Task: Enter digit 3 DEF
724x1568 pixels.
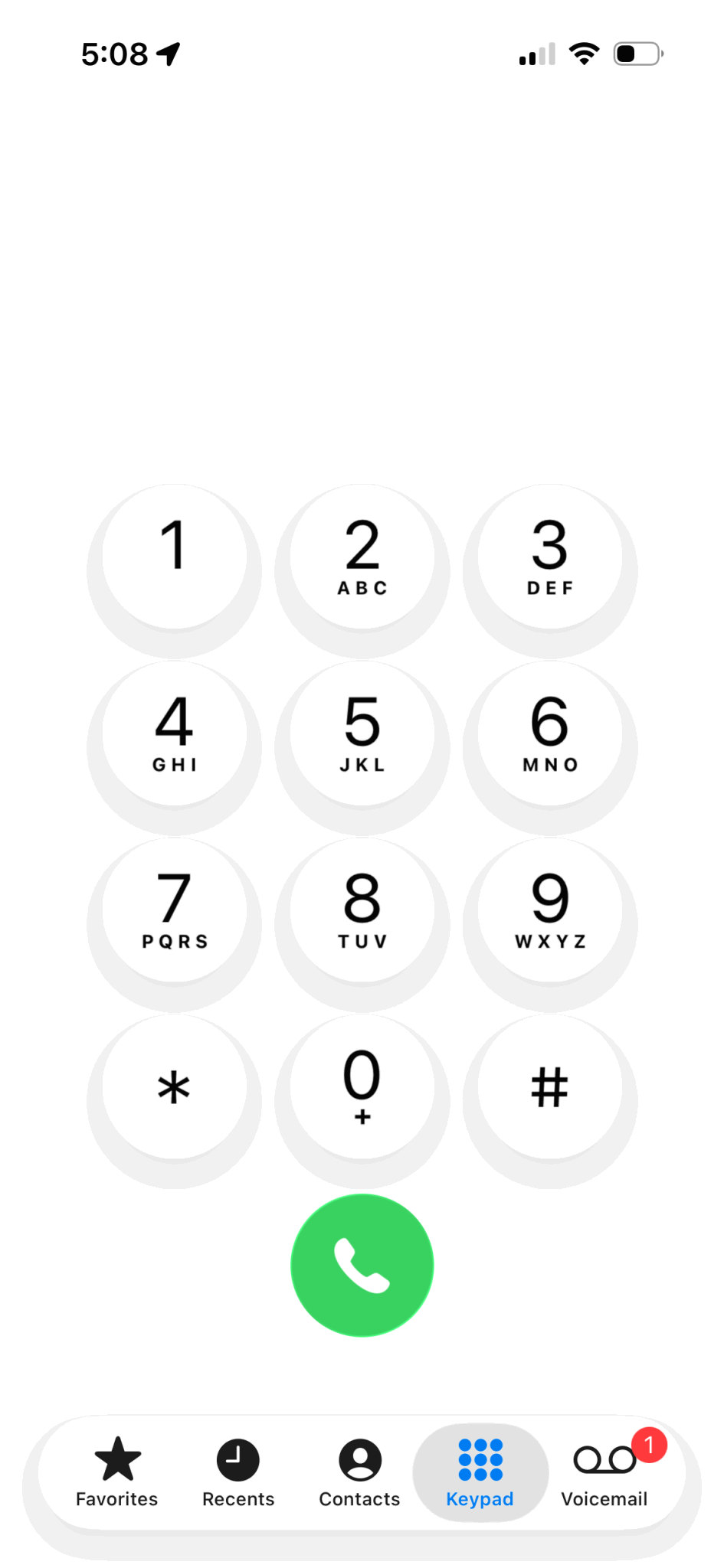Action: pyautogui.click(x=550, y=557)
